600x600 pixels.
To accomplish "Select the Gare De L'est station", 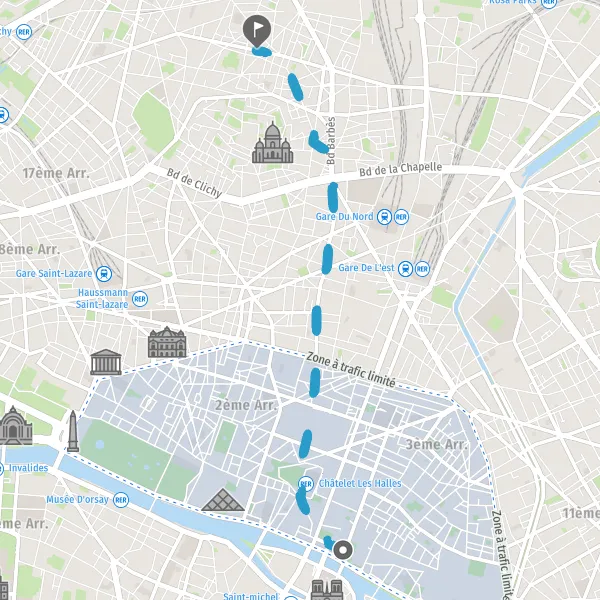I will coord(384,268).
